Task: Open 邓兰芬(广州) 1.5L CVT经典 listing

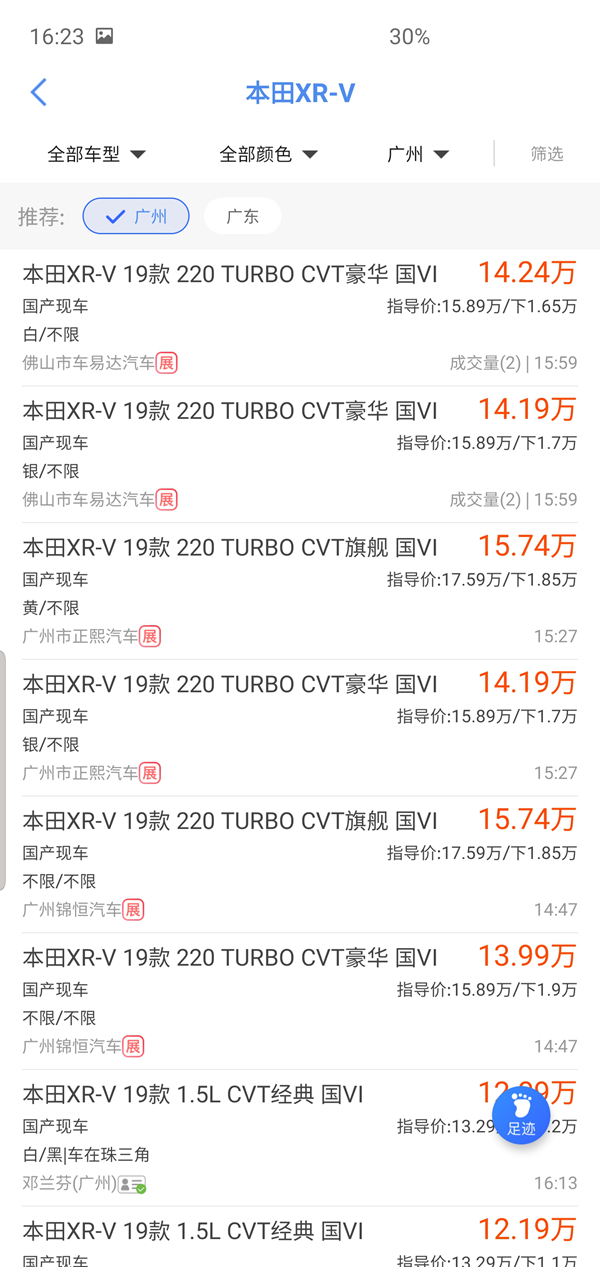Action: click(300, 1139)
